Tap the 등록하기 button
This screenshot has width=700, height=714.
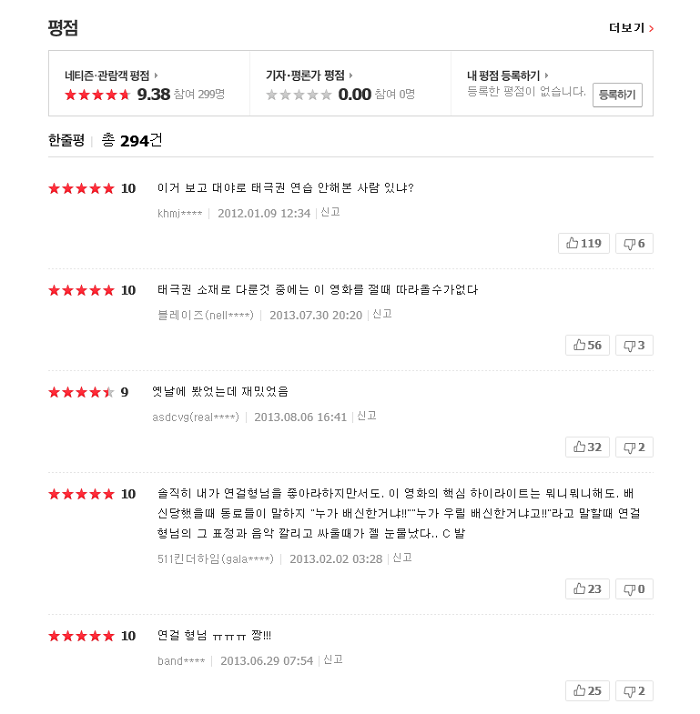point(617,95)
